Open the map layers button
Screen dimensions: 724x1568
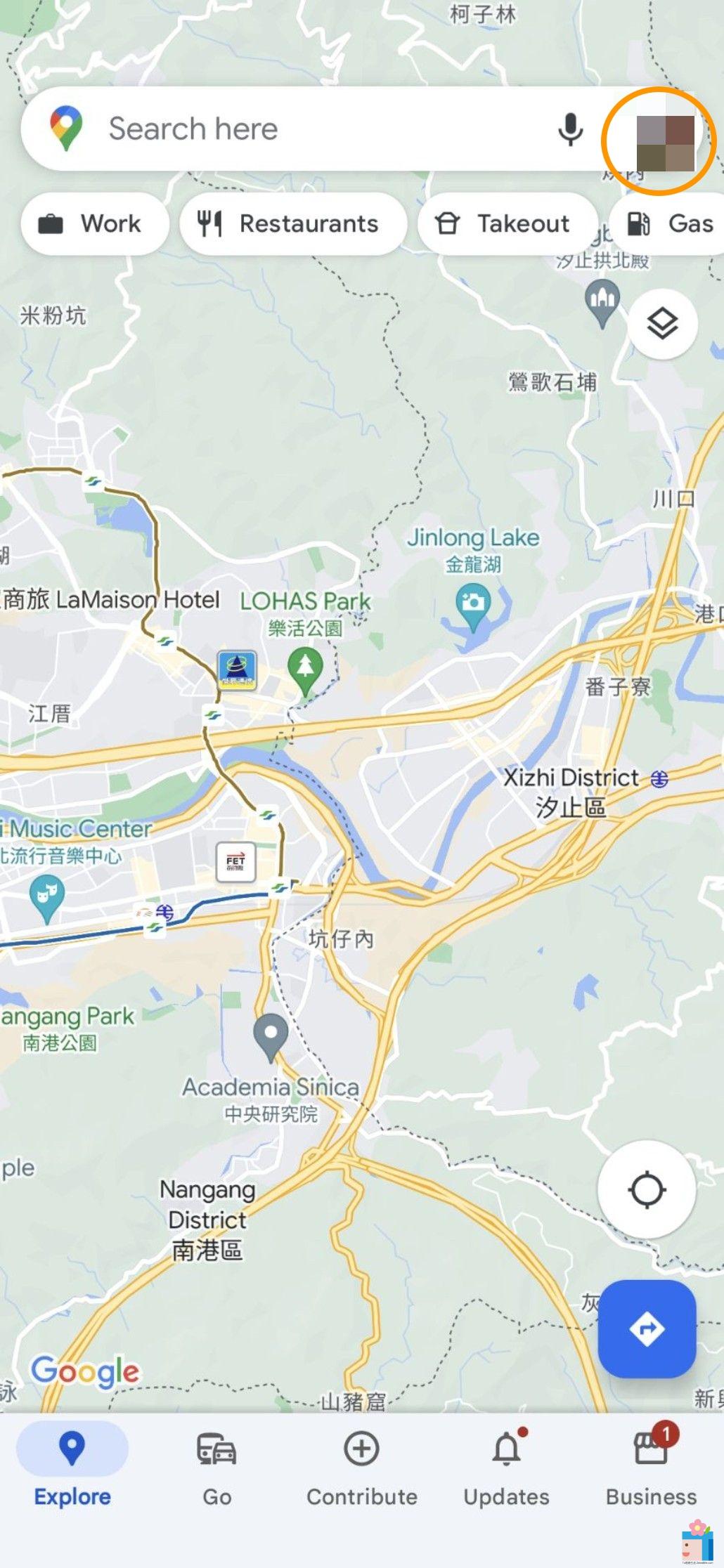pos(661,324)
